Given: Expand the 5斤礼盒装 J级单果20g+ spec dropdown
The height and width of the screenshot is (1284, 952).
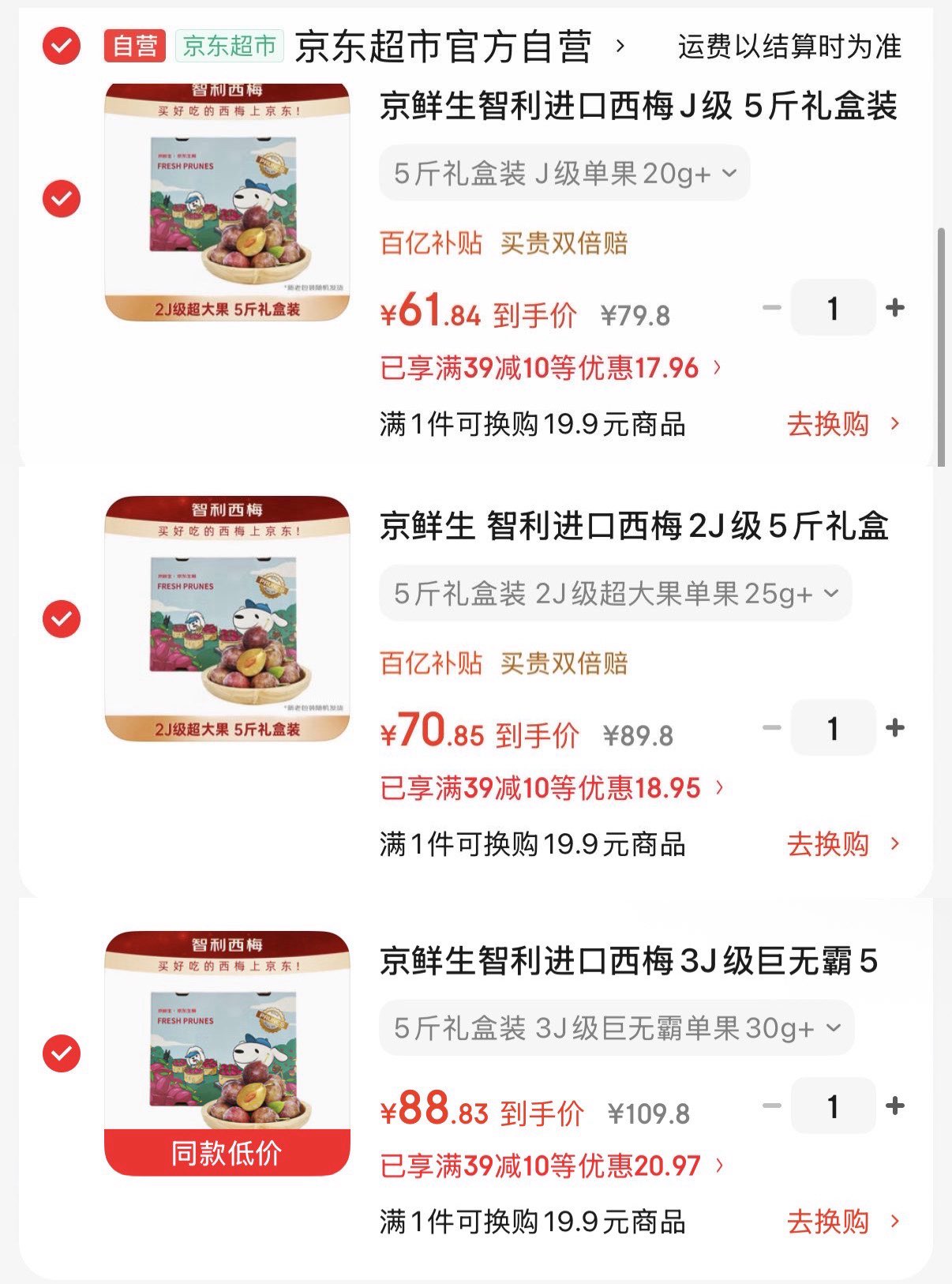Looking at the screenshot, I should [564, 173].
